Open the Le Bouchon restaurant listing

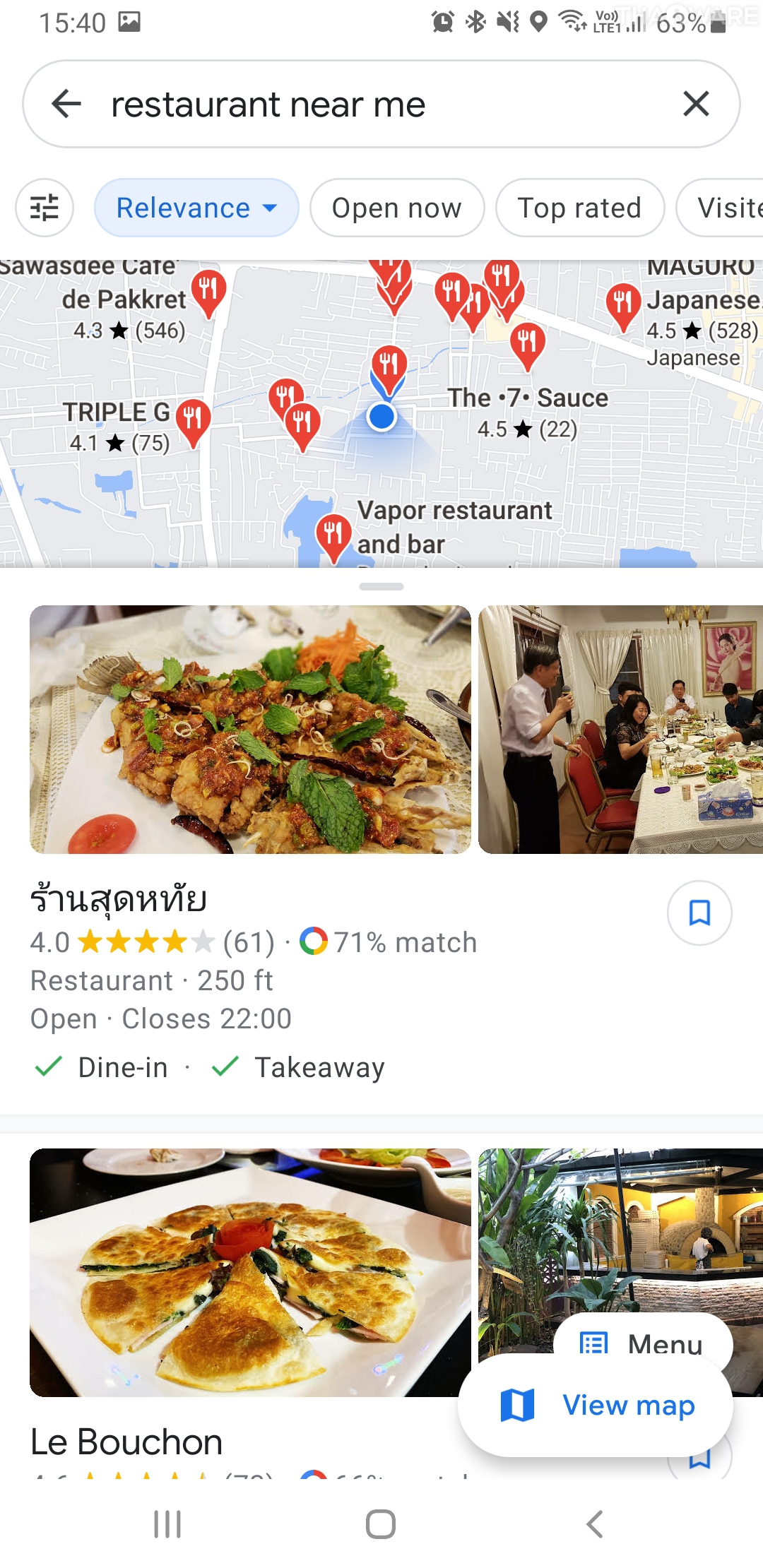click(127, 1442)
